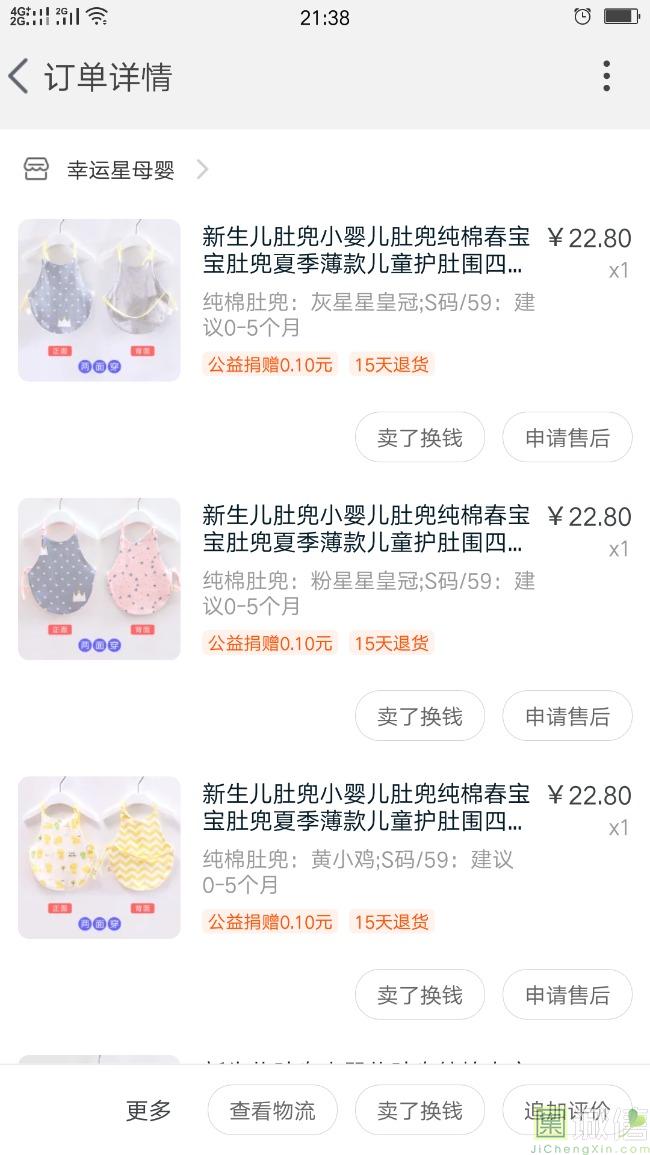Open the 幸运星母婴 store page
The width and height of the screenshot is (650, 1155).
click(x=120, y=170)
